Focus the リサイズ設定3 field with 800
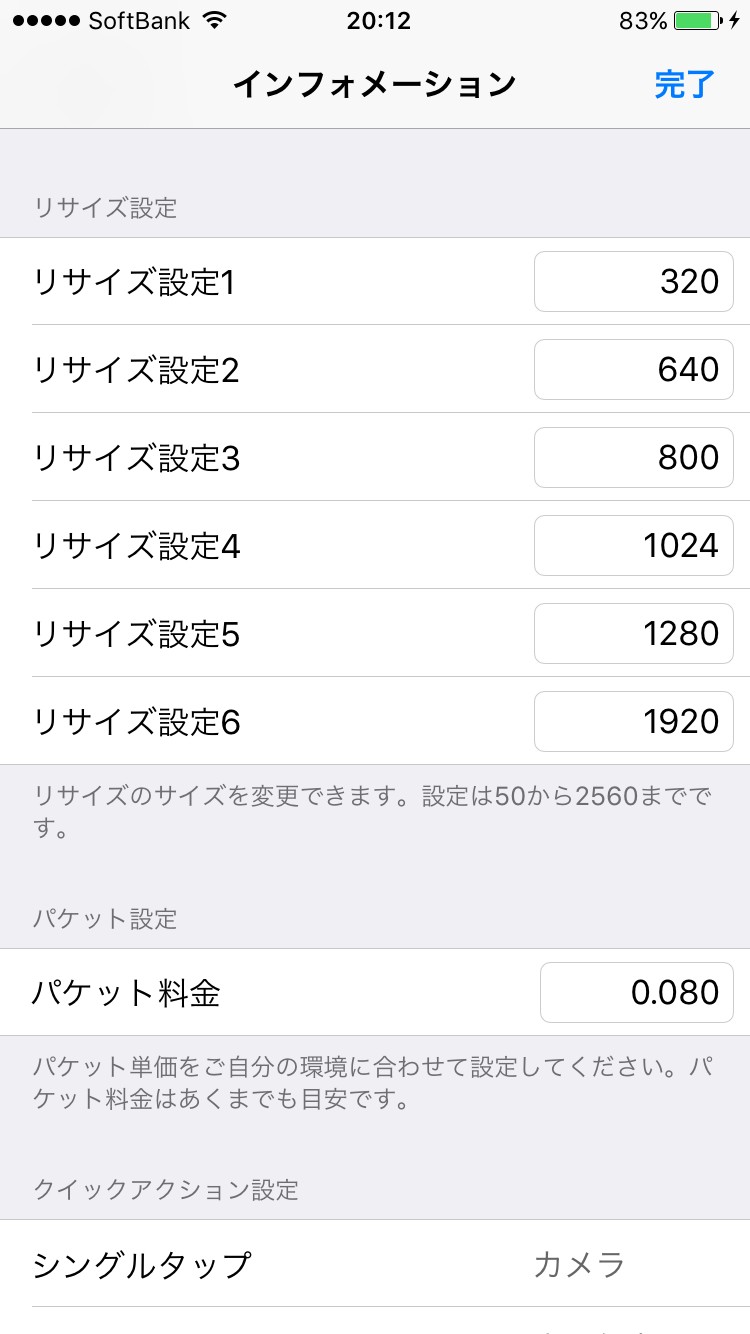Screen dimensions: 750x1334 [634, 457]
